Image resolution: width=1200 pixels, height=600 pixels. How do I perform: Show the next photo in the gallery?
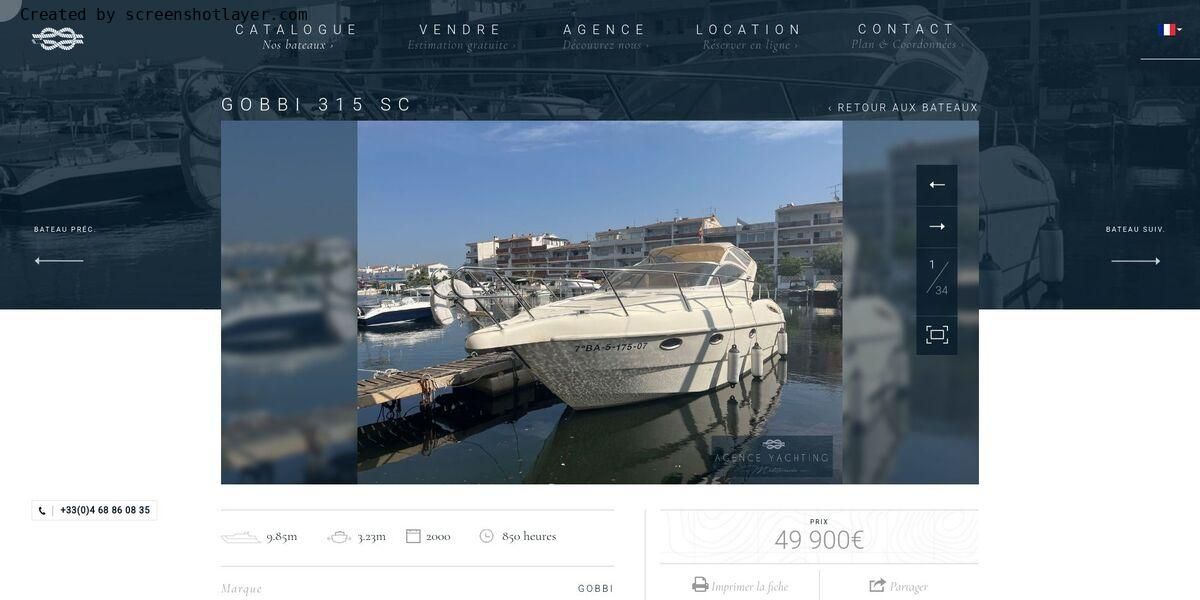[x=937, y=227]
